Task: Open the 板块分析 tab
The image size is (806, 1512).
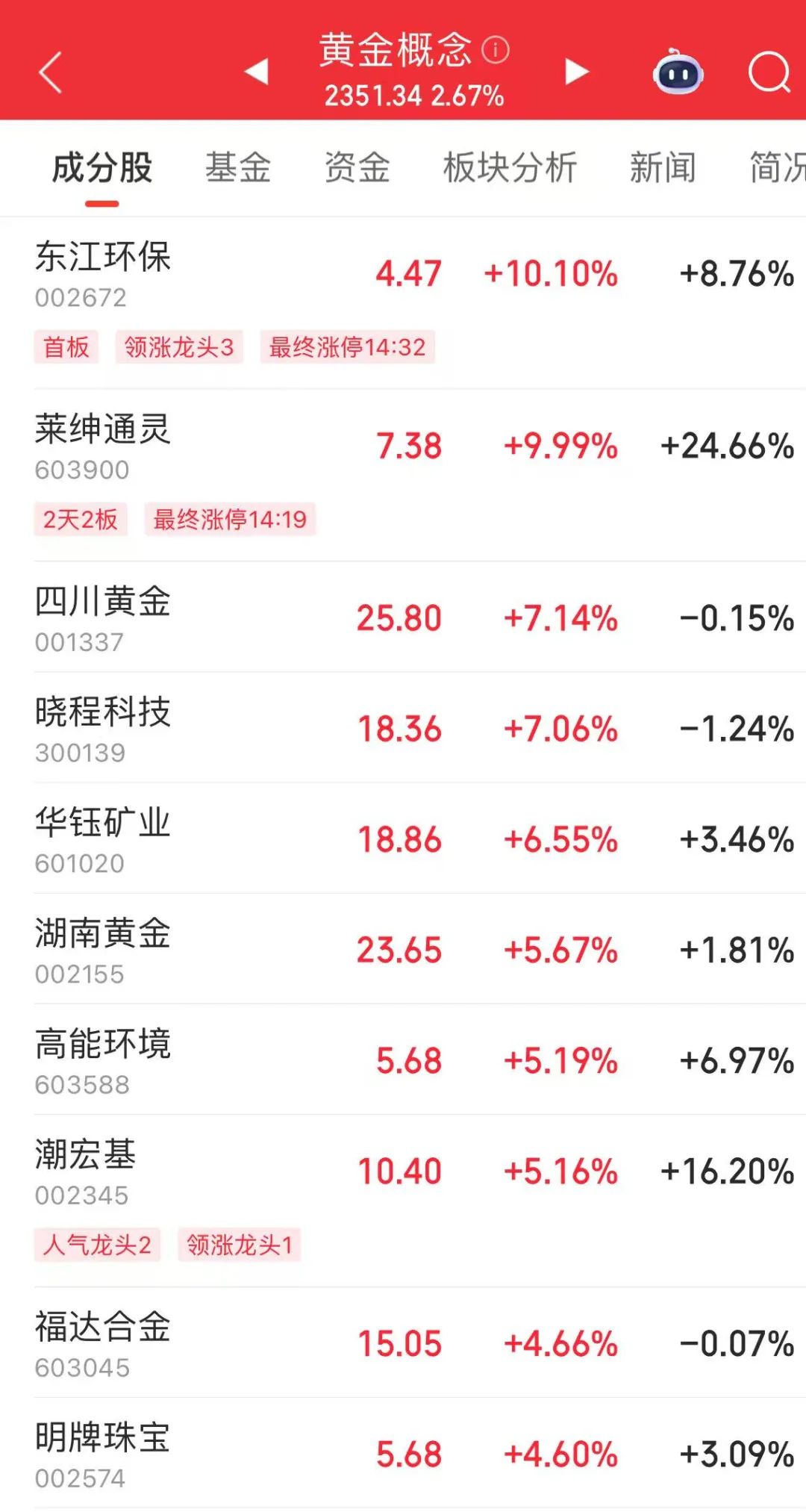Action: click(x=510, y=167)
